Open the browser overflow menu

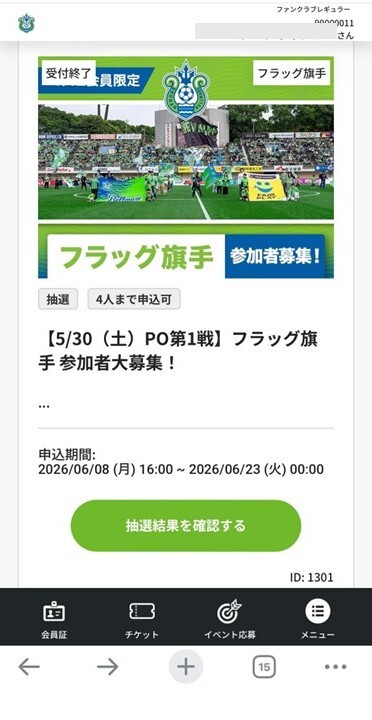(335, 667)
